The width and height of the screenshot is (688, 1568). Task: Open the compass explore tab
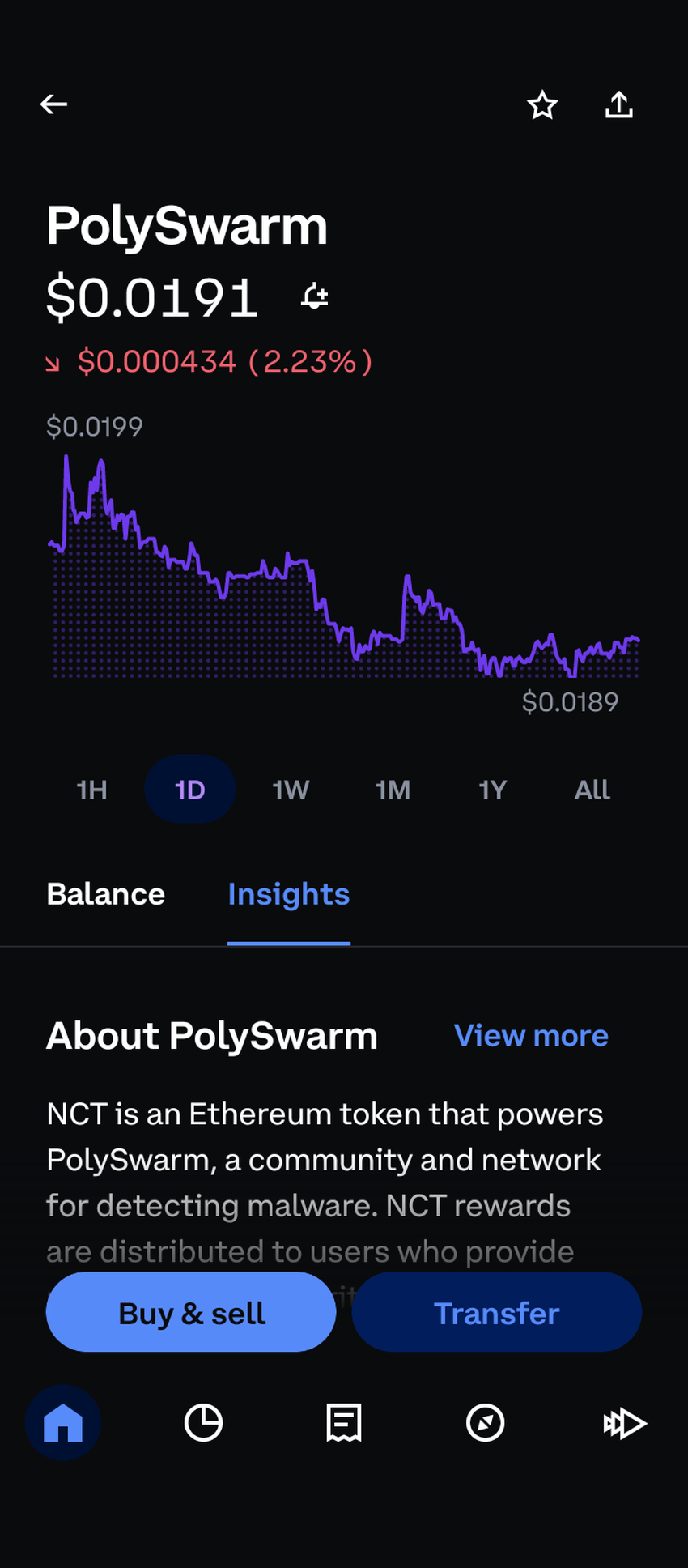[x=486, y=1423]
